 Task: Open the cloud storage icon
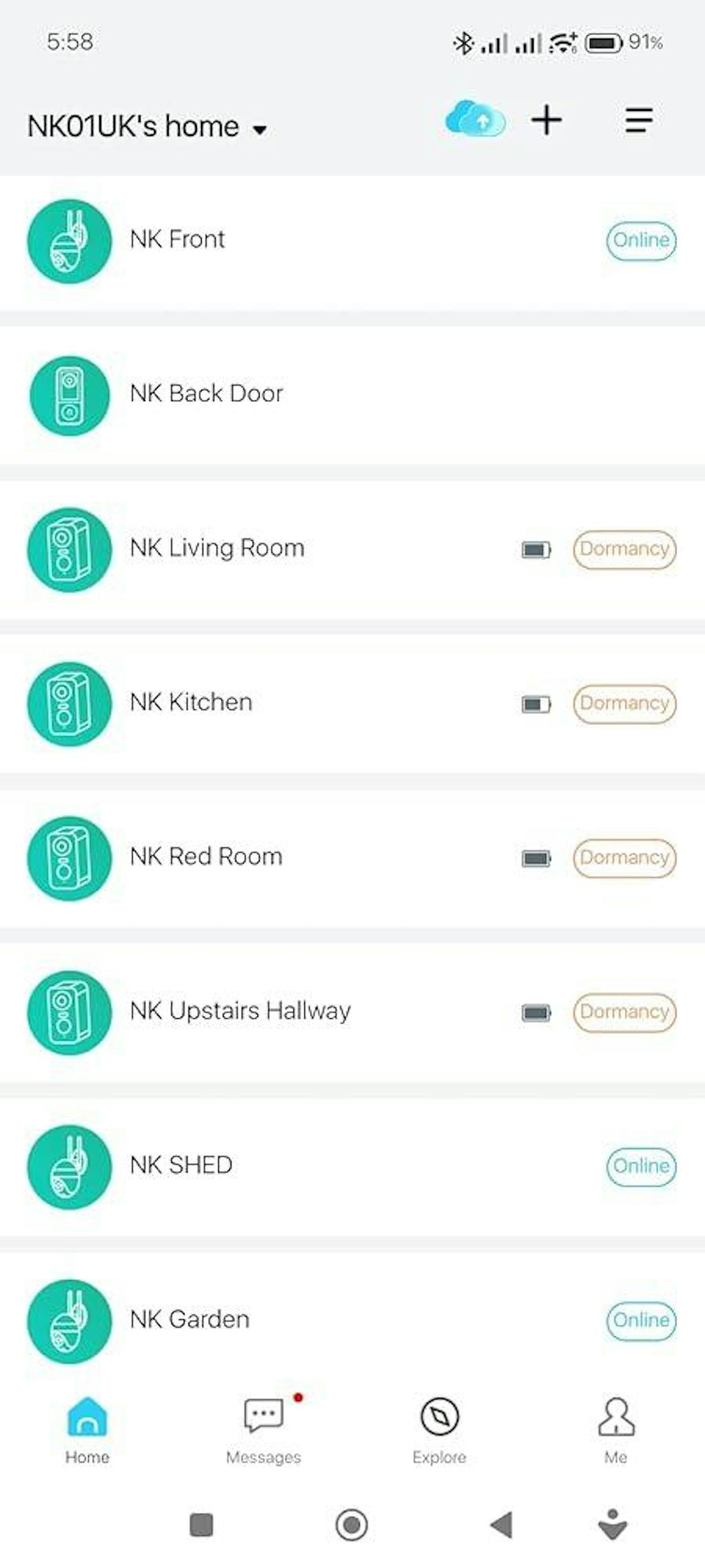click(x=475, y=119)
